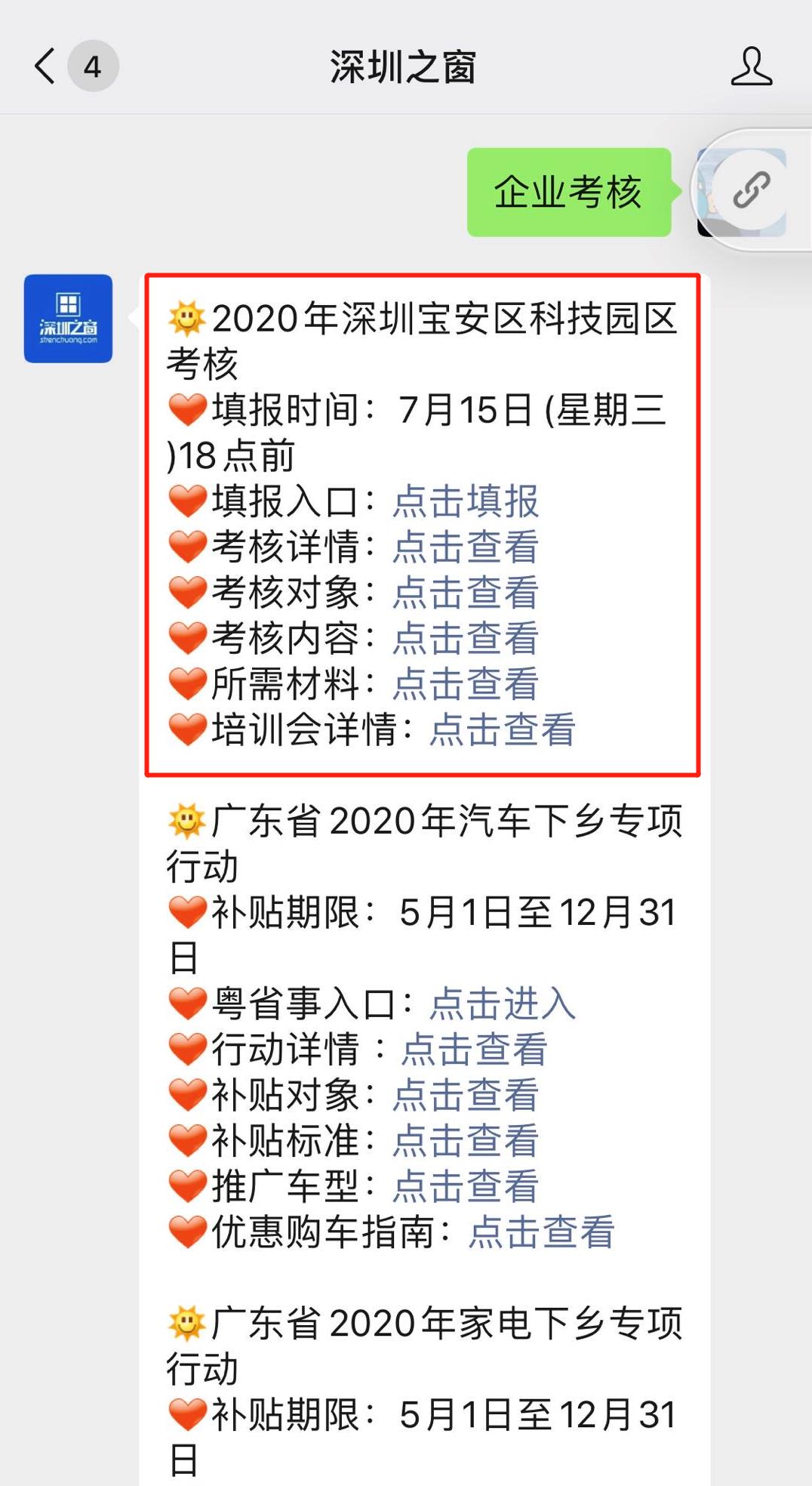Image resolution: width=812 pixels, height=1486 pixels.
Task: Open 点击进入 beside 粤省事入口
Action: point(502,1004)
